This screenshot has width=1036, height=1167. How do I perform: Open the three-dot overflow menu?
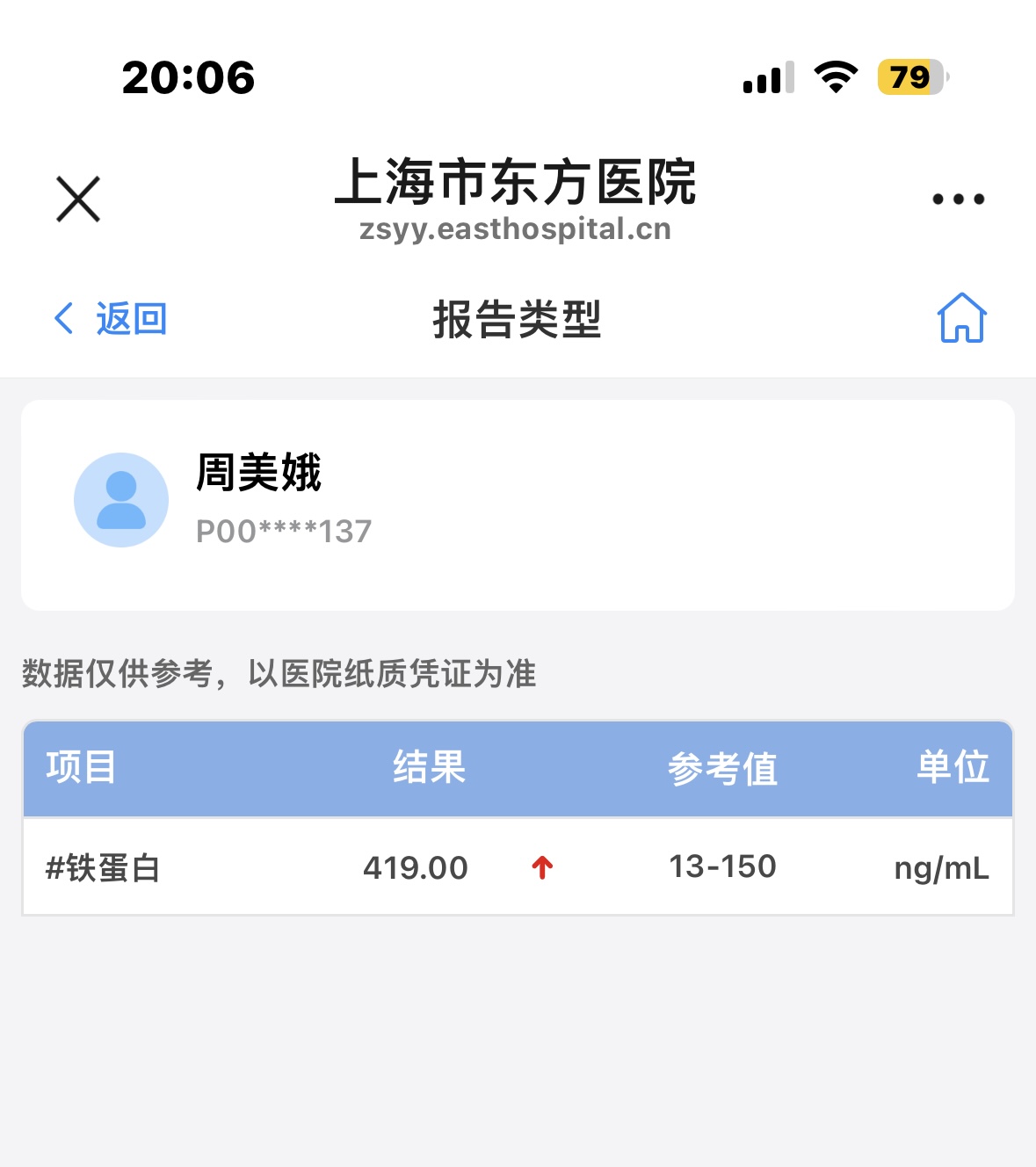(x=958, y=199)
